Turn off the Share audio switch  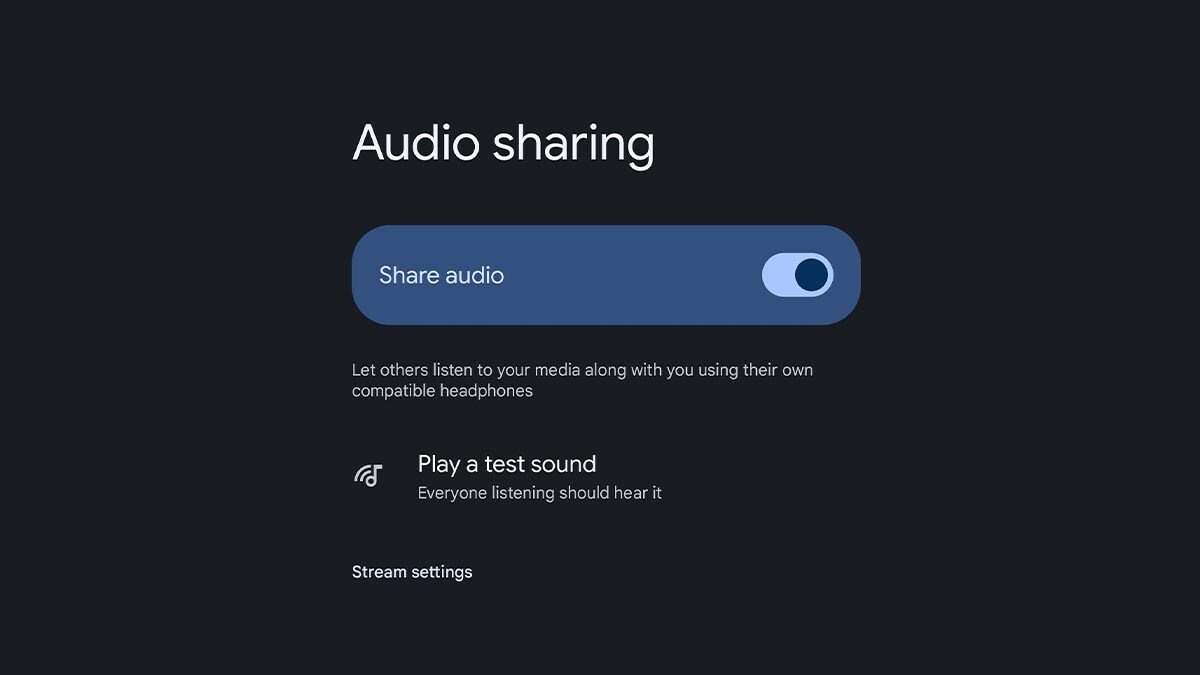(x=797, y=275)
